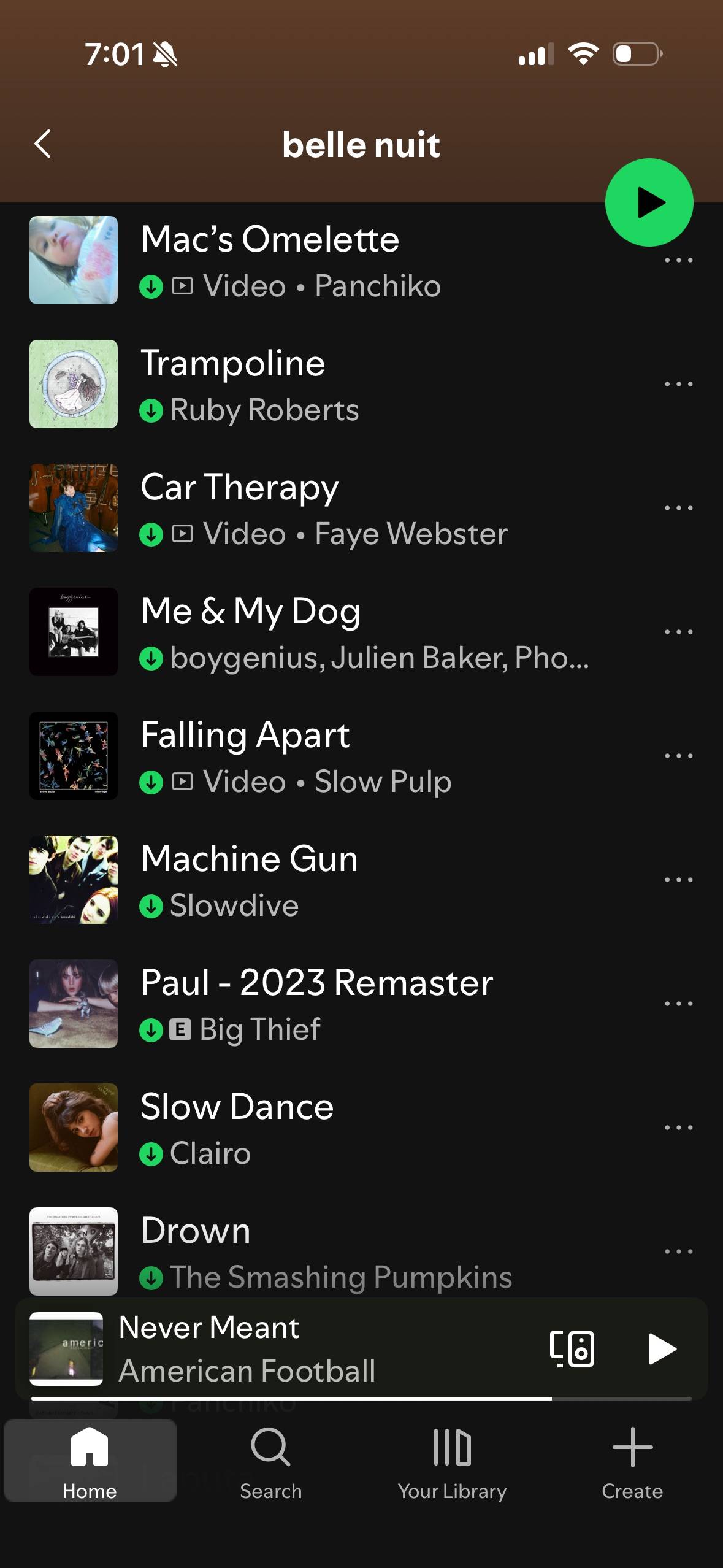Open more options for Machine Gun

tap(678, 880)
